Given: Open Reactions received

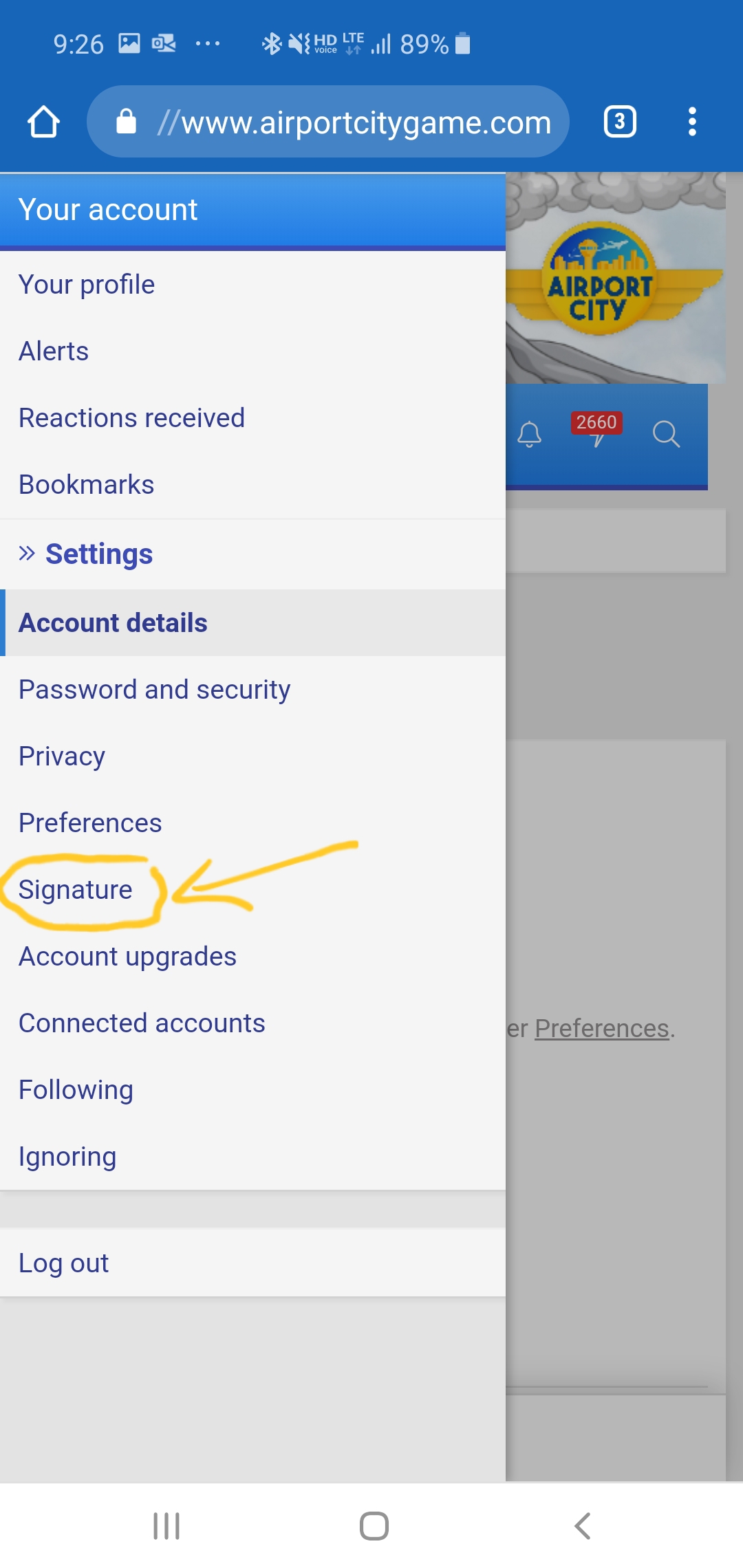Looking at the screenshot, I should pyautogui.click(x=131, y=418).
